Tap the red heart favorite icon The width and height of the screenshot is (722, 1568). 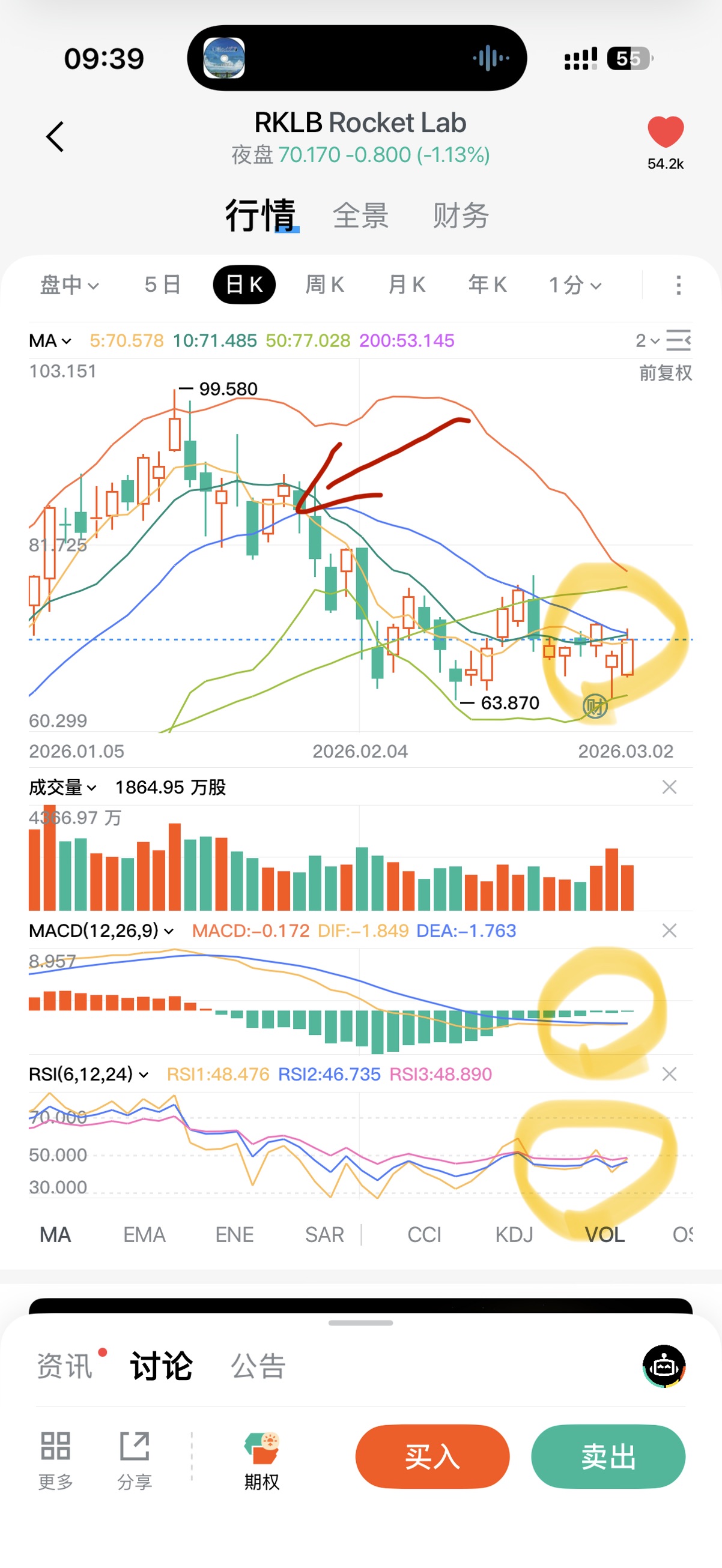pos(666,131)
